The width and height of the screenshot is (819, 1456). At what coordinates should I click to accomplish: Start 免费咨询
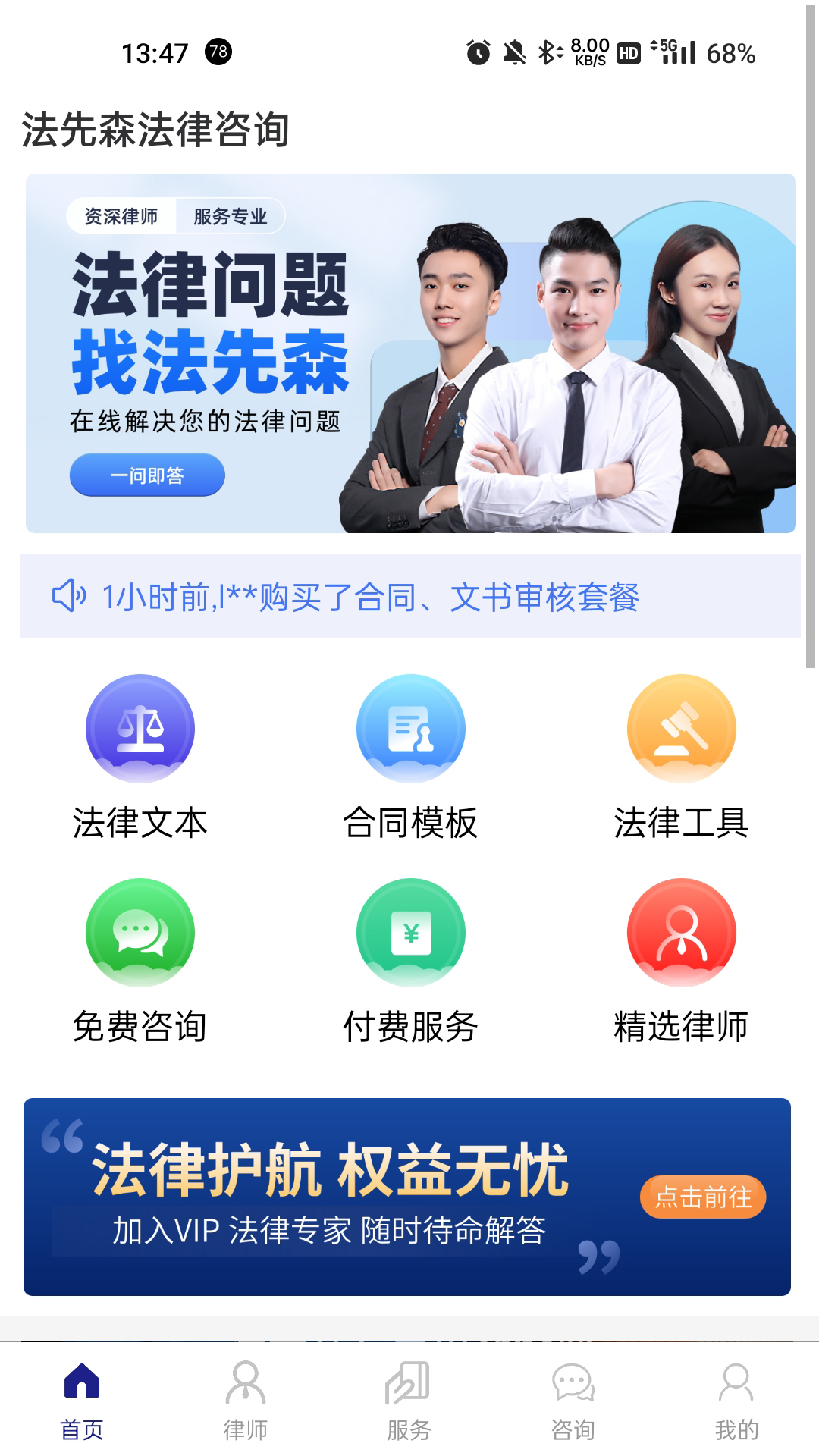(x=140, y=961)
